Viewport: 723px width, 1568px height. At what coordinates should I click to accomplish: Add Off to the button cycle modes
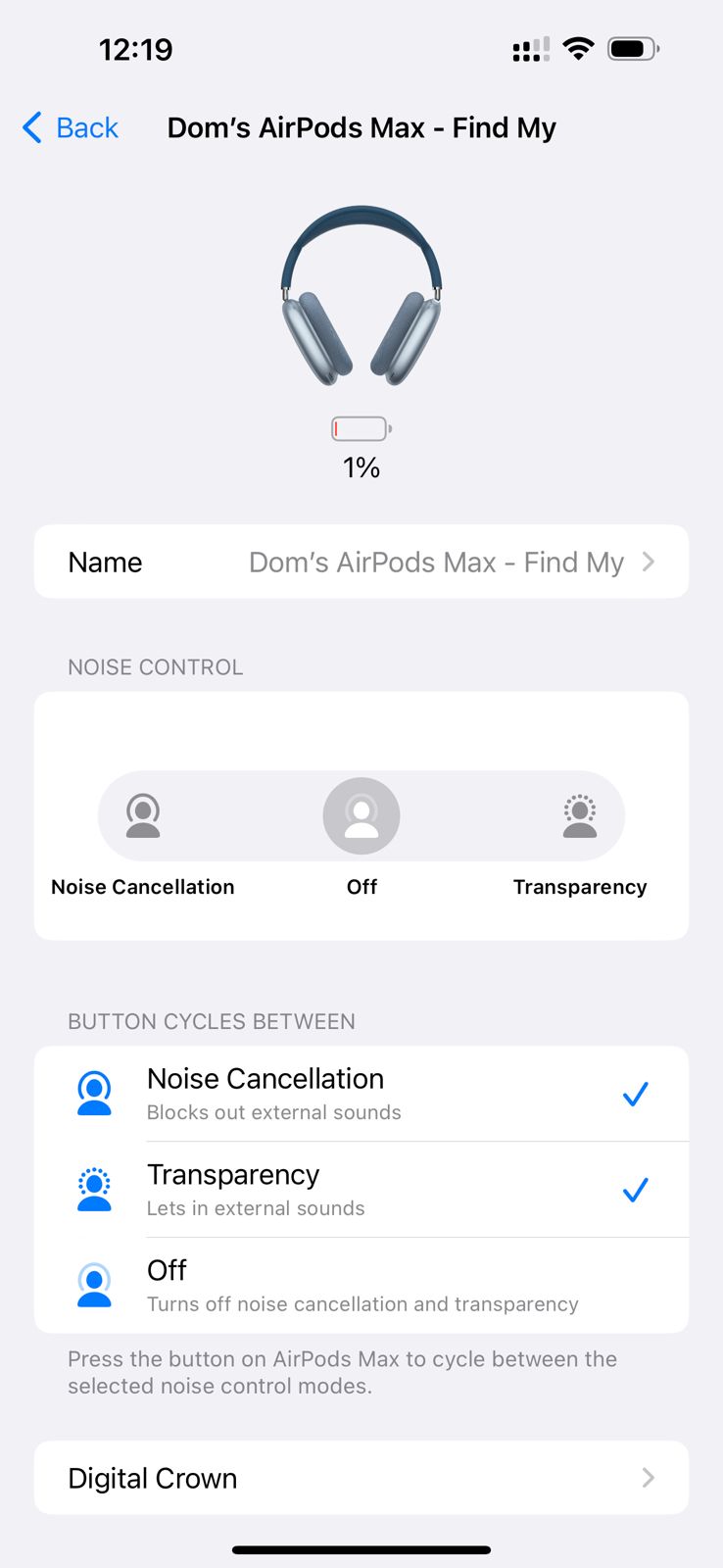361,1286
